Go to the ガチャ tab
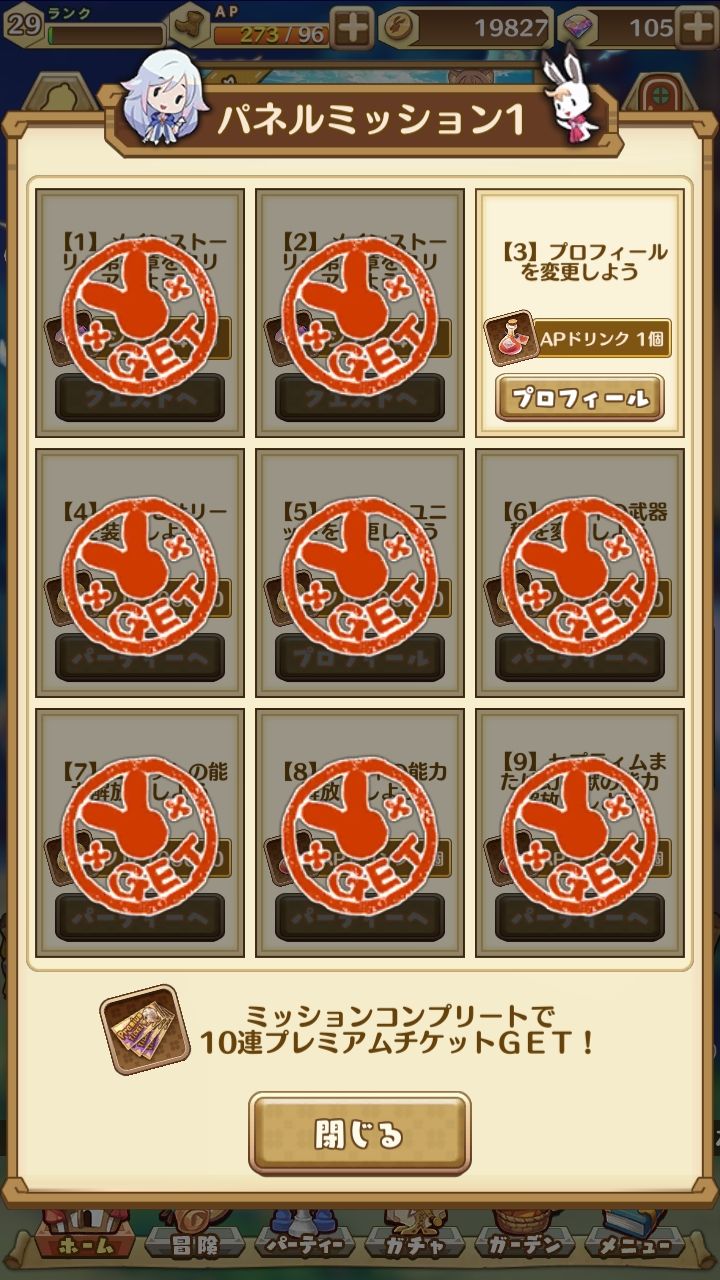Image resolution: width=720 pixels, height=1280 pixels. click(414, 1245)
